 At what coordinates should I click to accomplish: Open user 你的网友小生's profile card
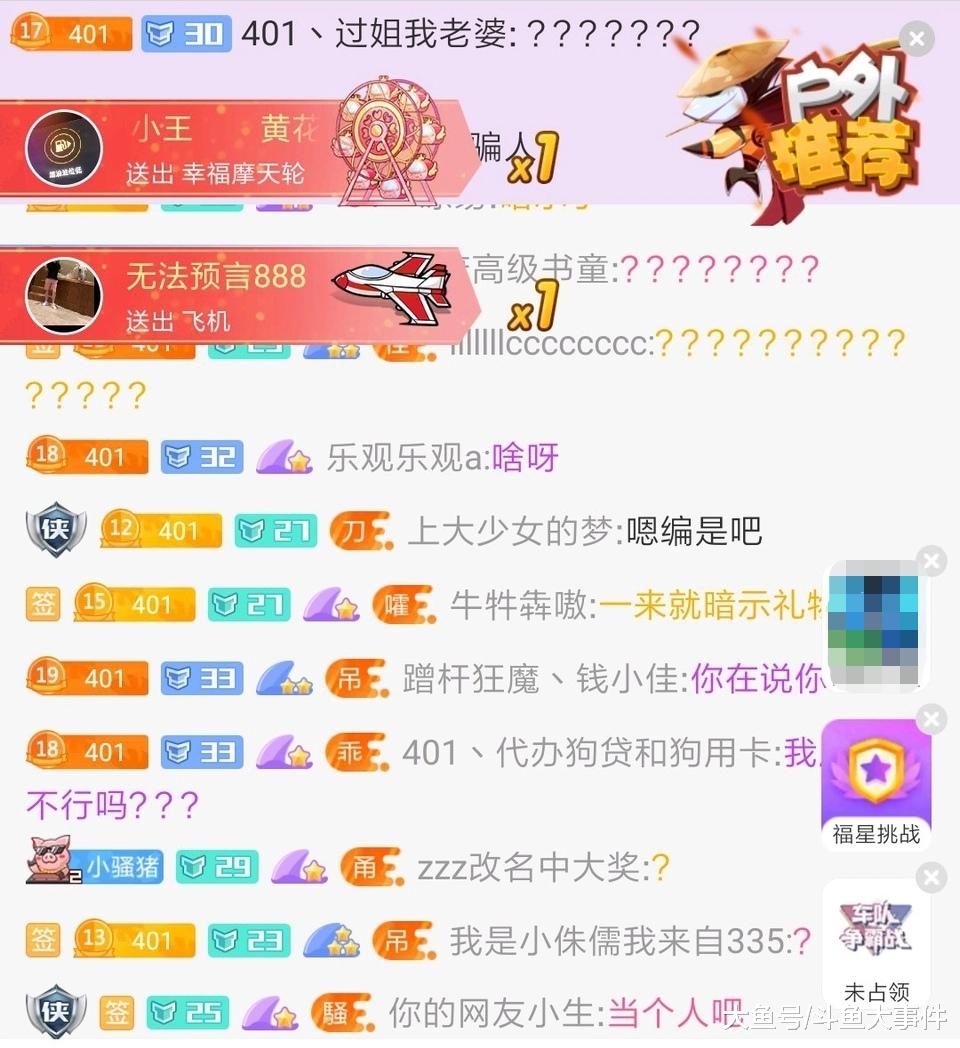(495, 1013)
